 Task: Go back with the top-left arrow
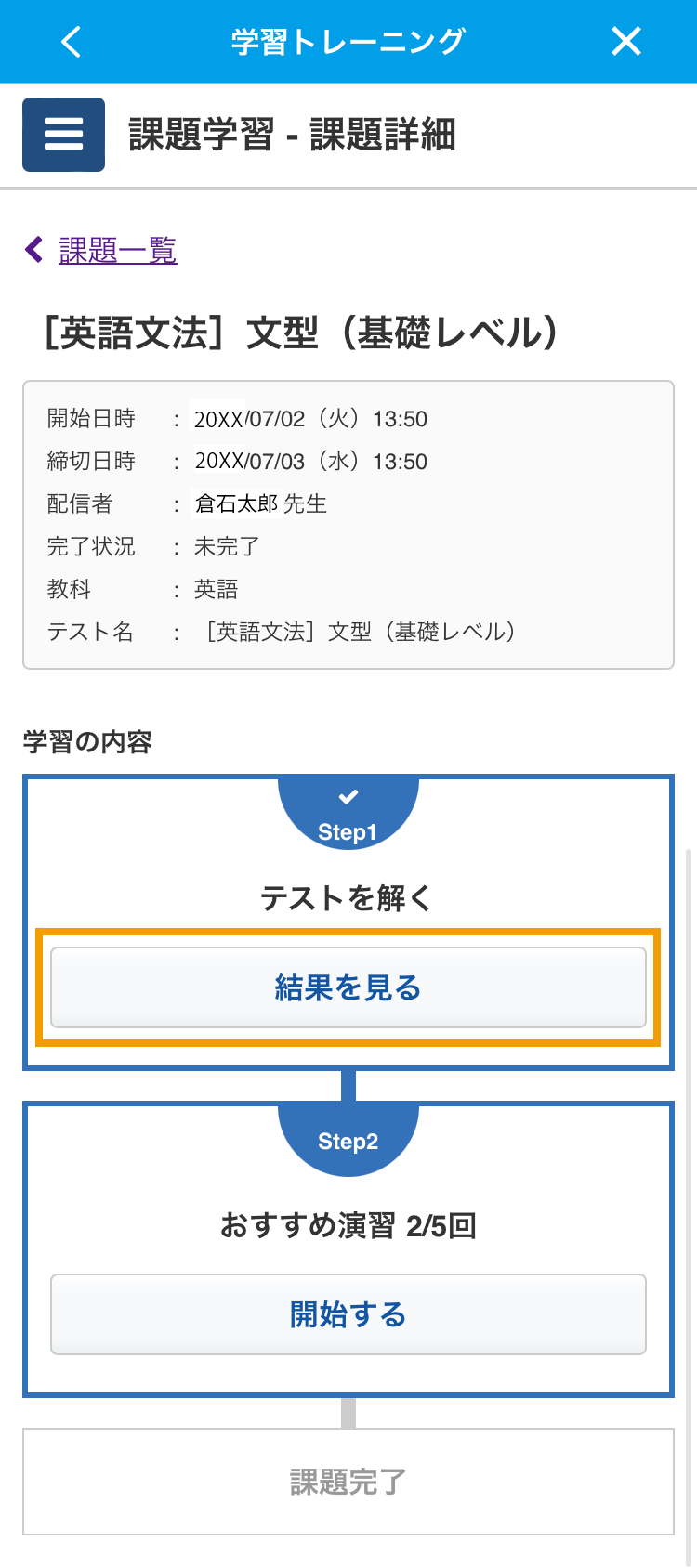click(71, 42)
